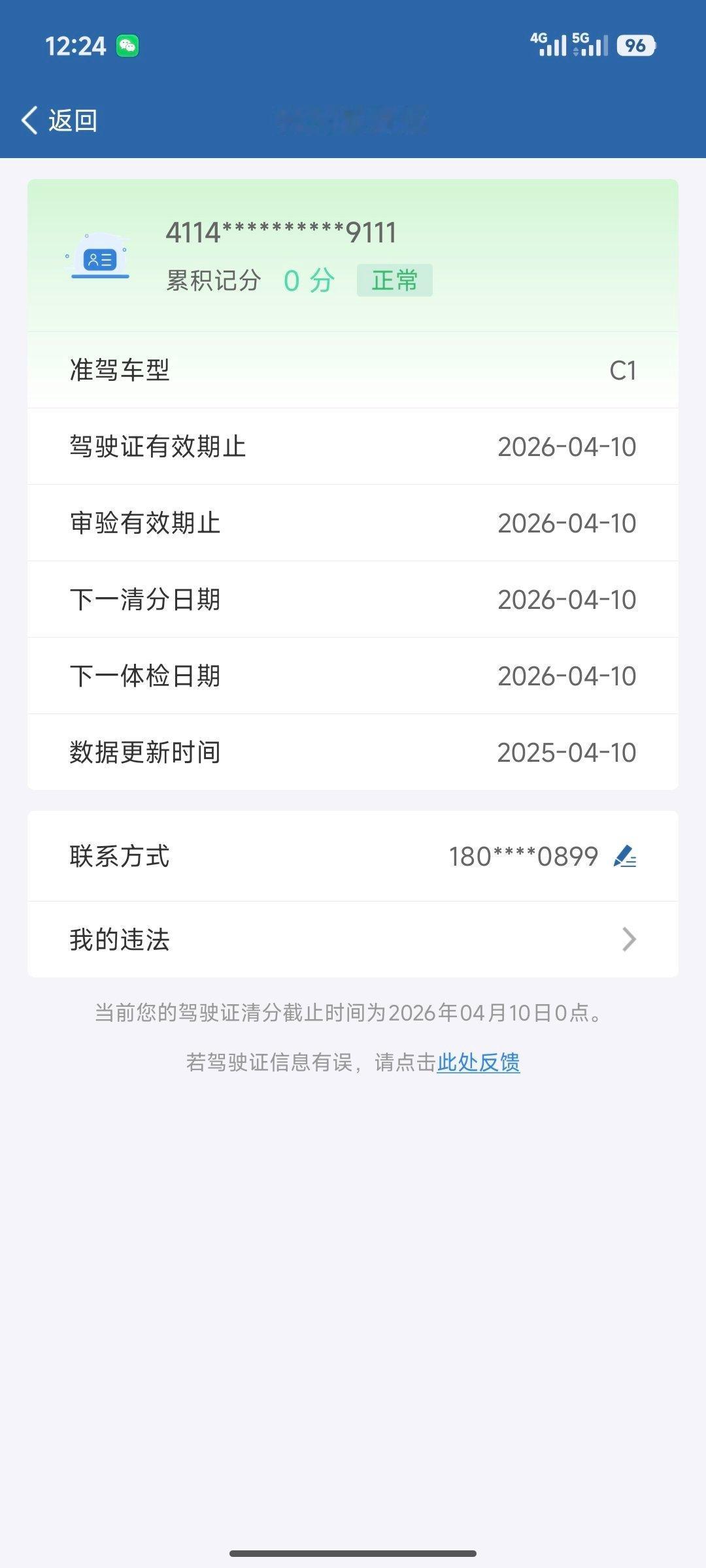
Task: Select the 准驾车型 C1 row
Action: tap(353, 370)
